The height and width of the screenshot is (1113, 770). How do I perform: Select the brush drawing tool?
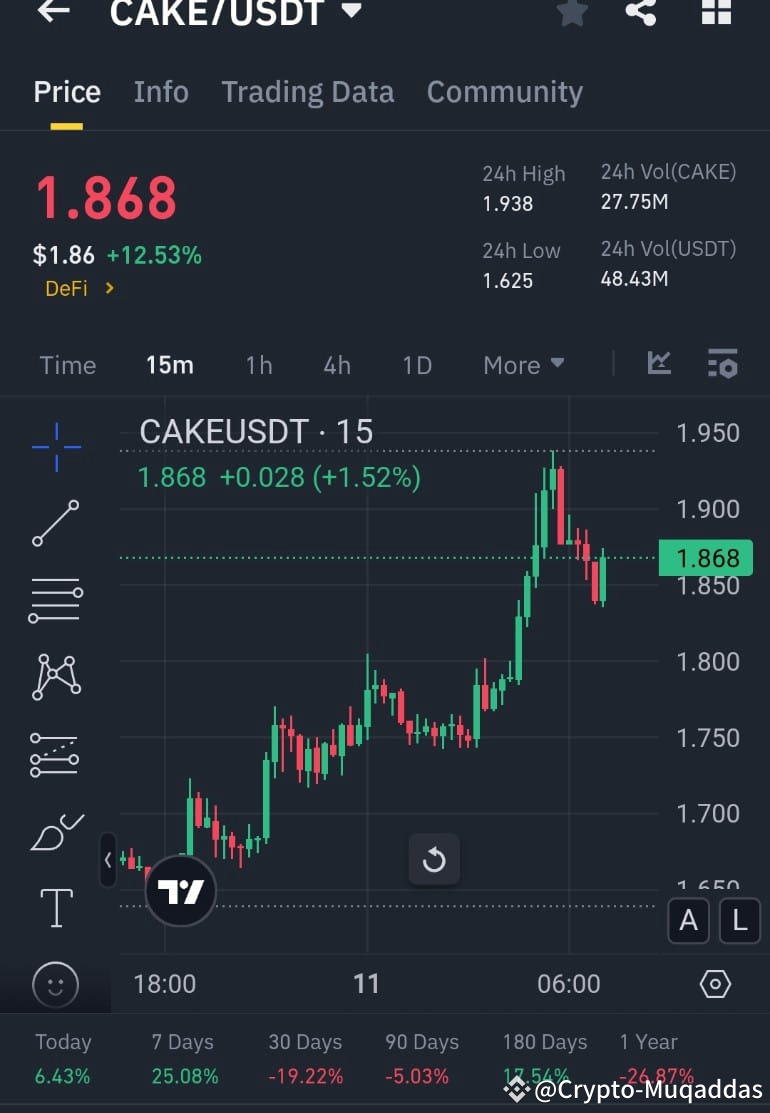(x=55, y=831)
